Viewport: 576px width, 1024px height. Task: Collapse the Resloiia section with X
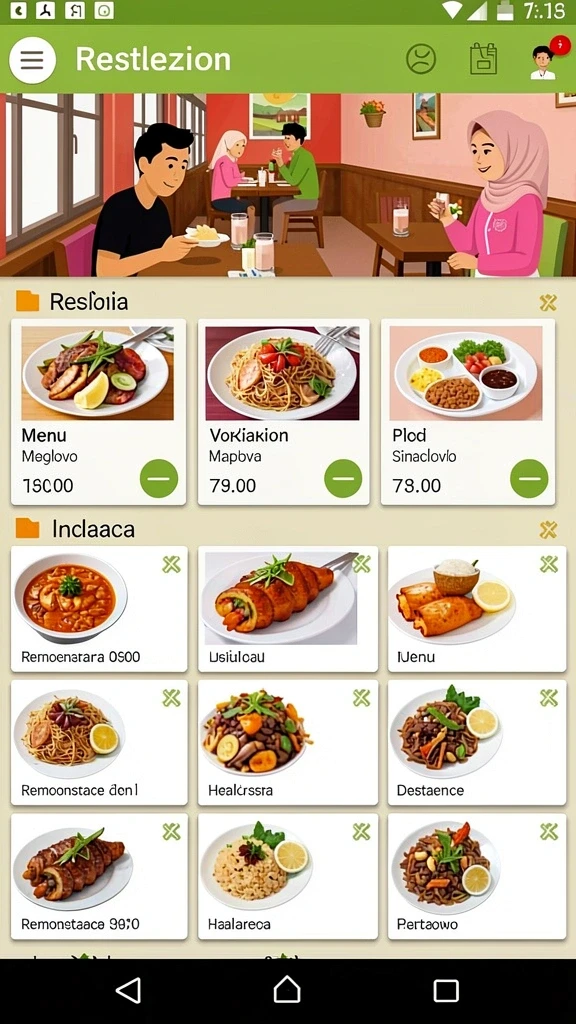(548, 302)
